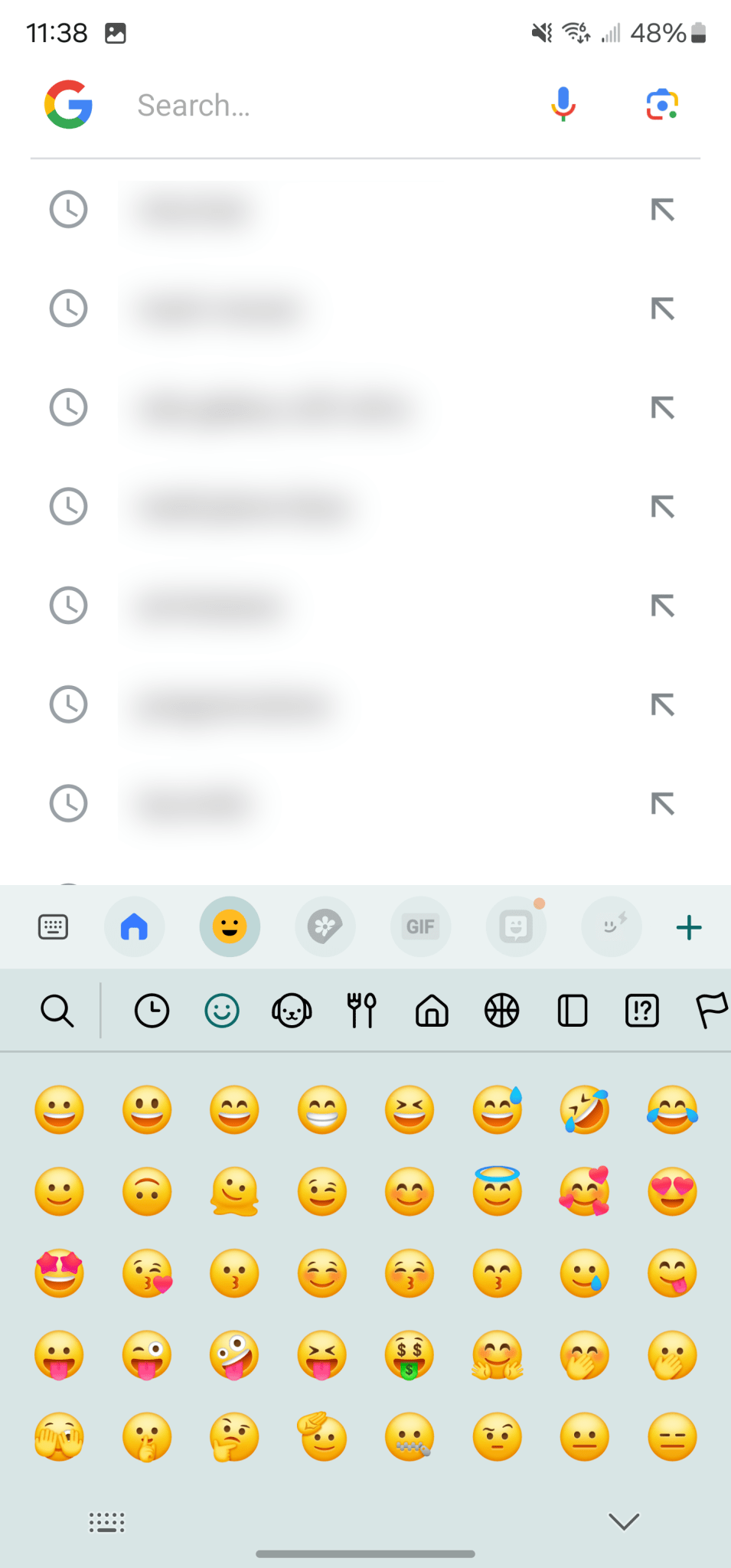Switch back to the text keyboard icon

52,927
